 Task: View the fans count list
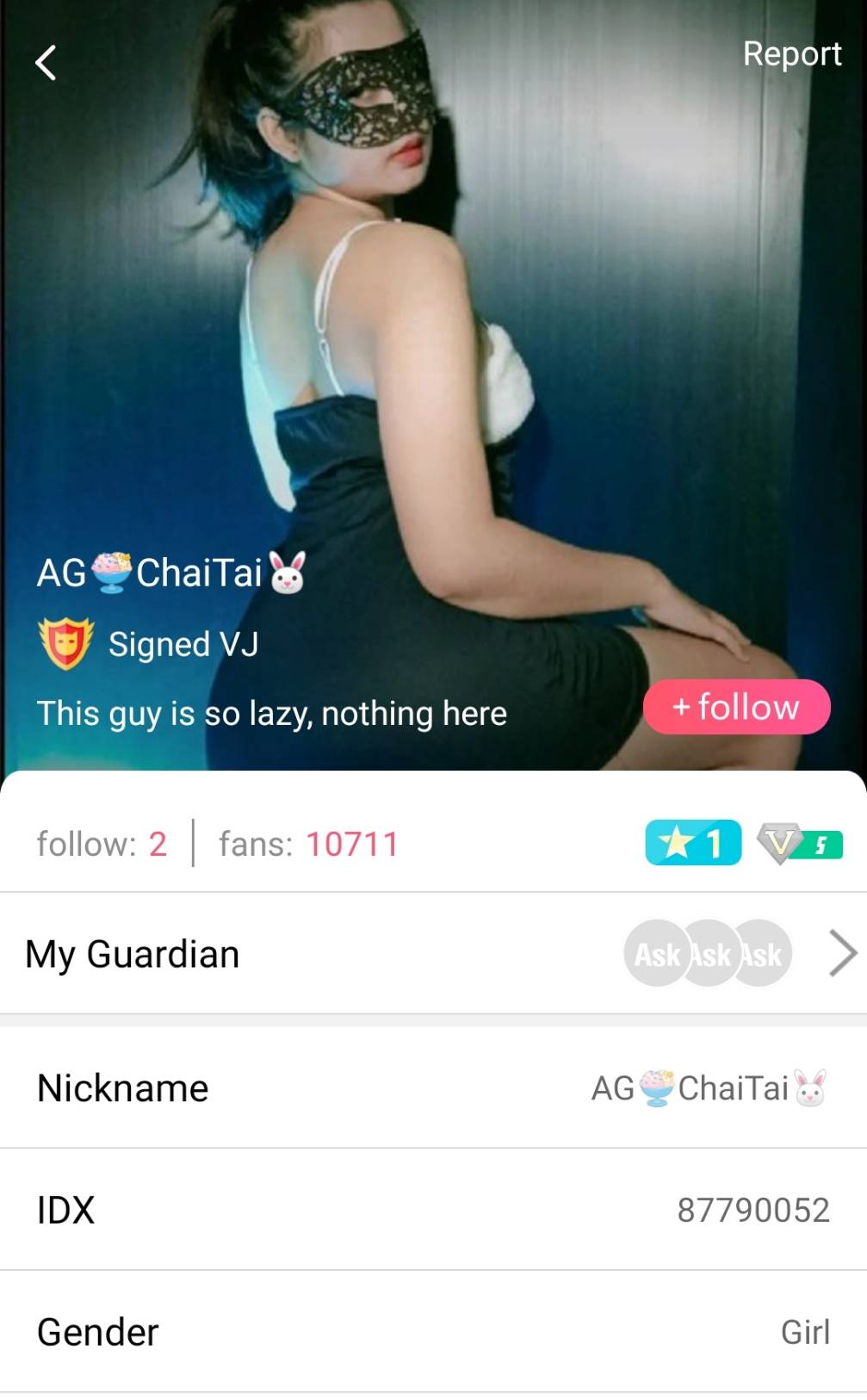click(x=308, y=844)
